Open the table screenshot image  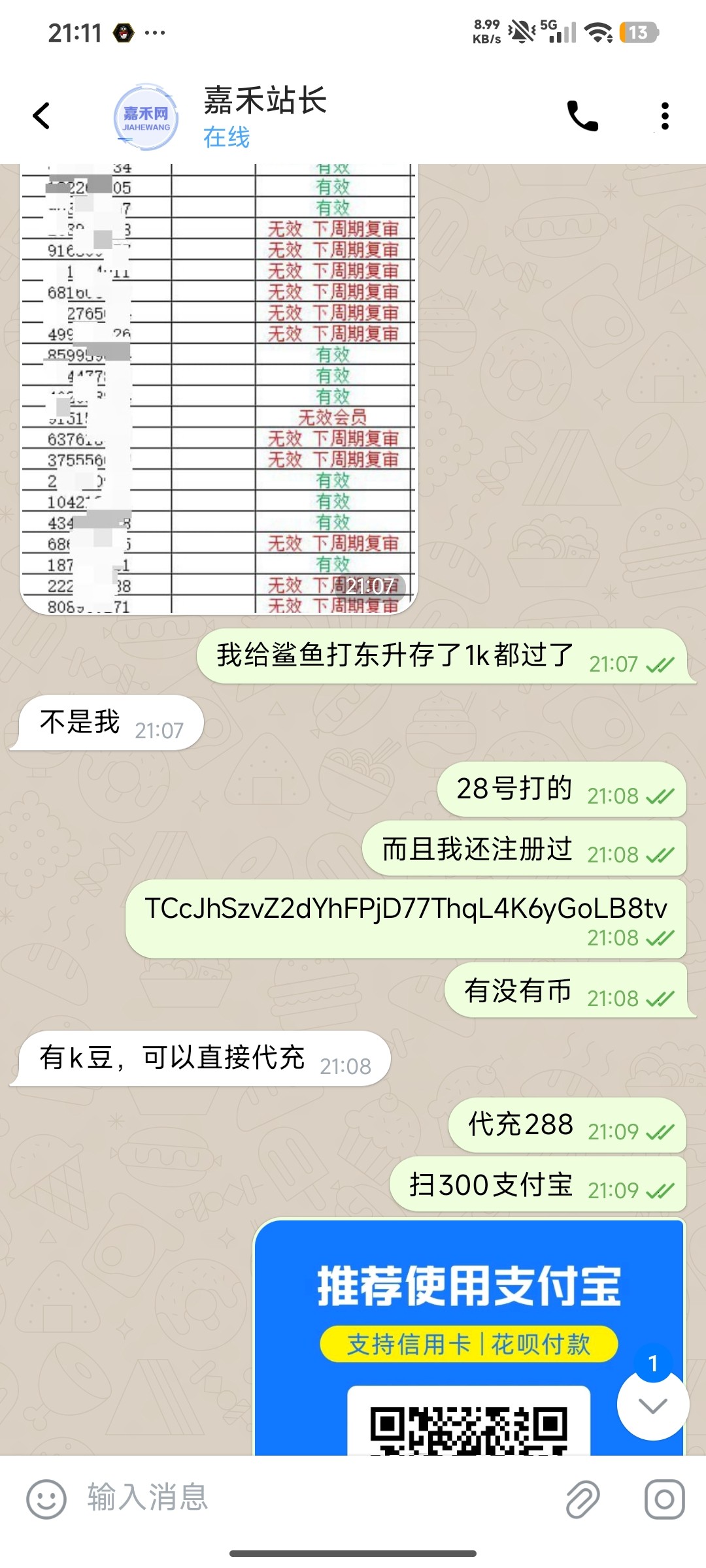pyautogui.click(x=218, y=389)
